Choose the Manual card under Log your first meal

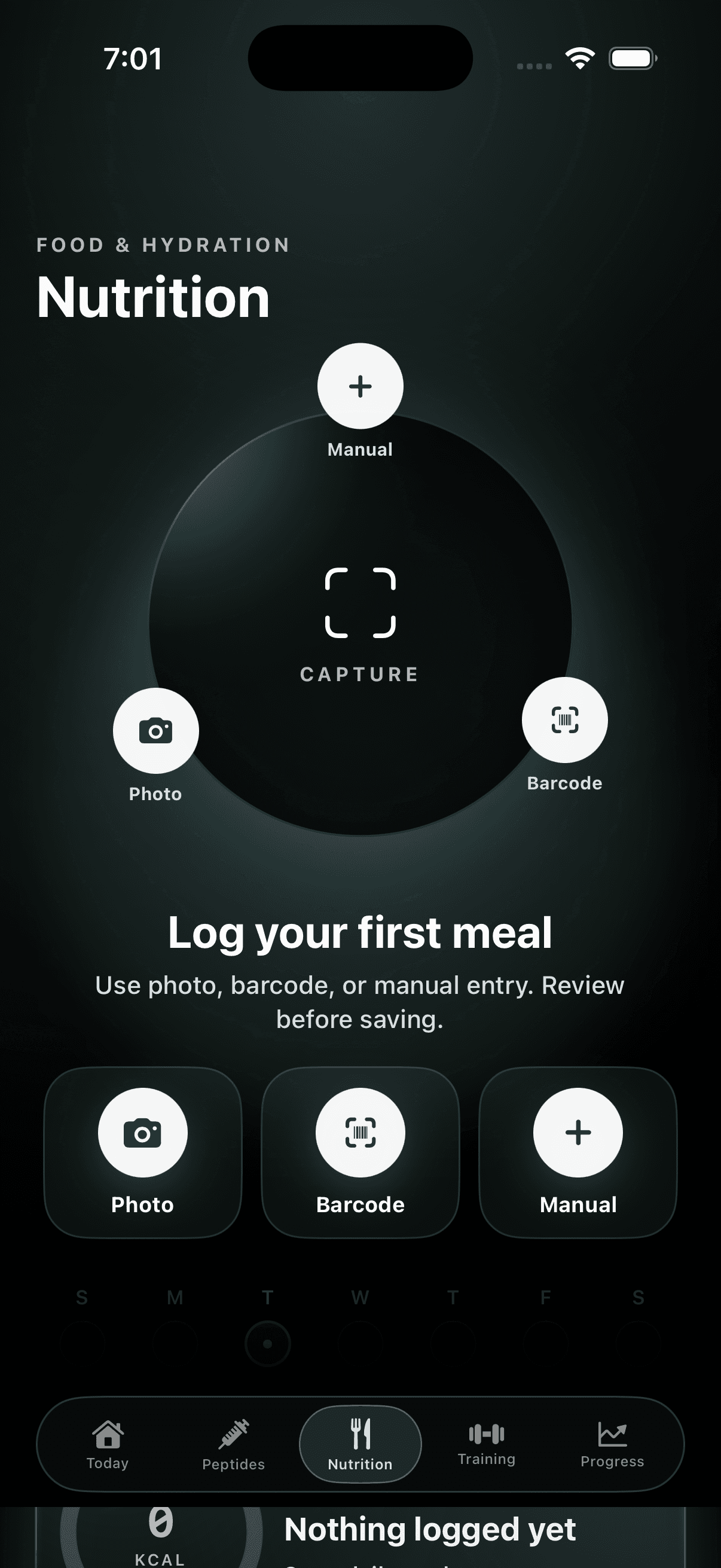click(x=578, y=1152)
